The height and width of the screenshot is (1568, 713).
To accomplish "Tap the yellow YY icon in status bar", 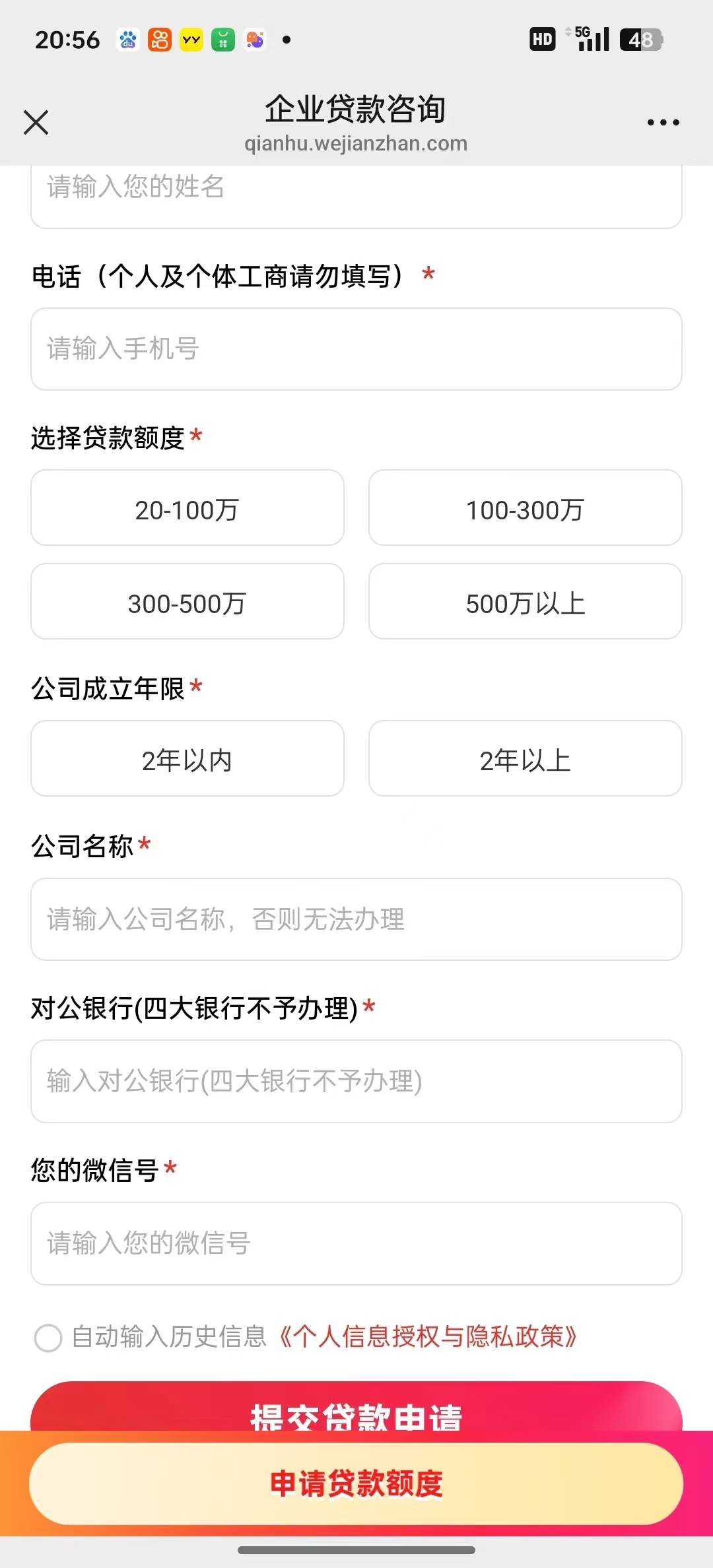I will click(191, 40).
